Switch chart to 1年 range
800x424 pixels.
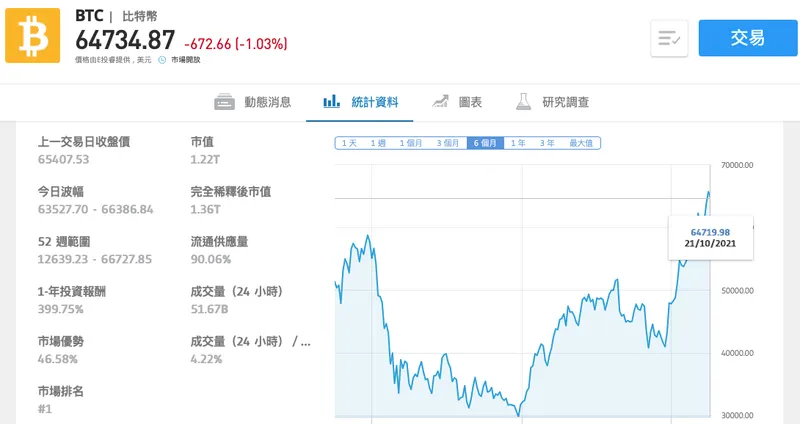click(x=517, y=143)
